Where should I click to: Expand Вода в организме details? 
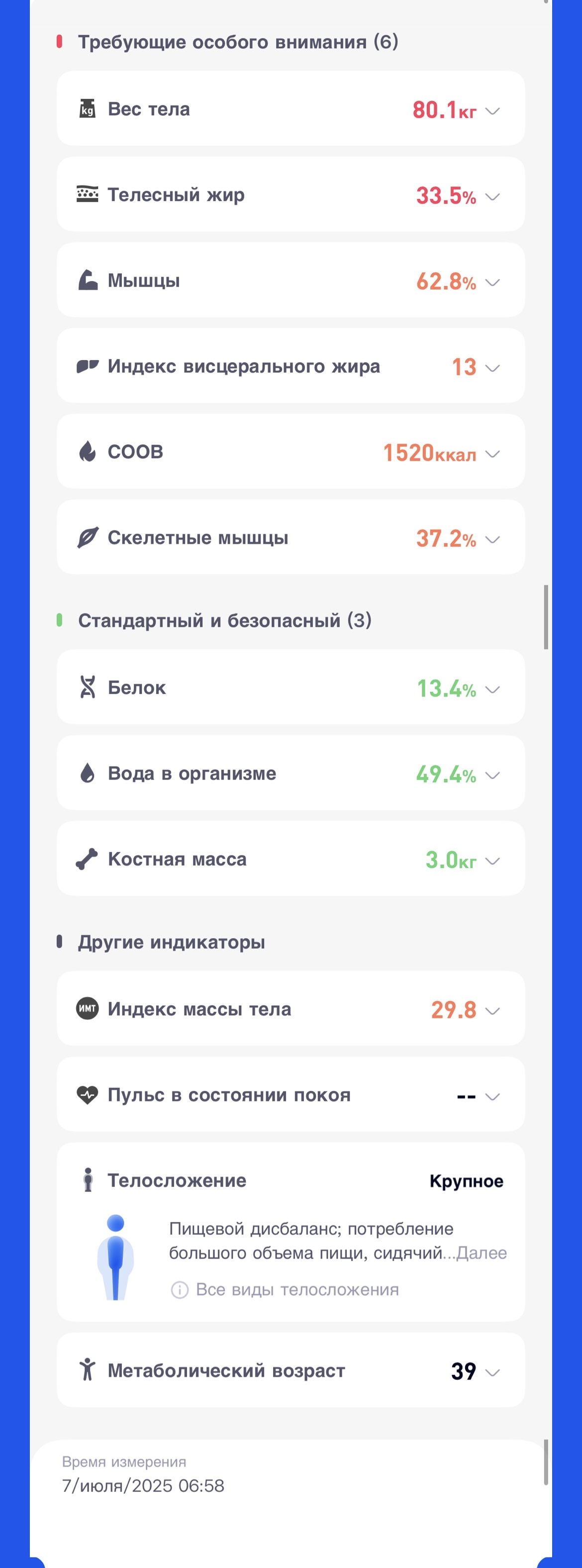492,775
